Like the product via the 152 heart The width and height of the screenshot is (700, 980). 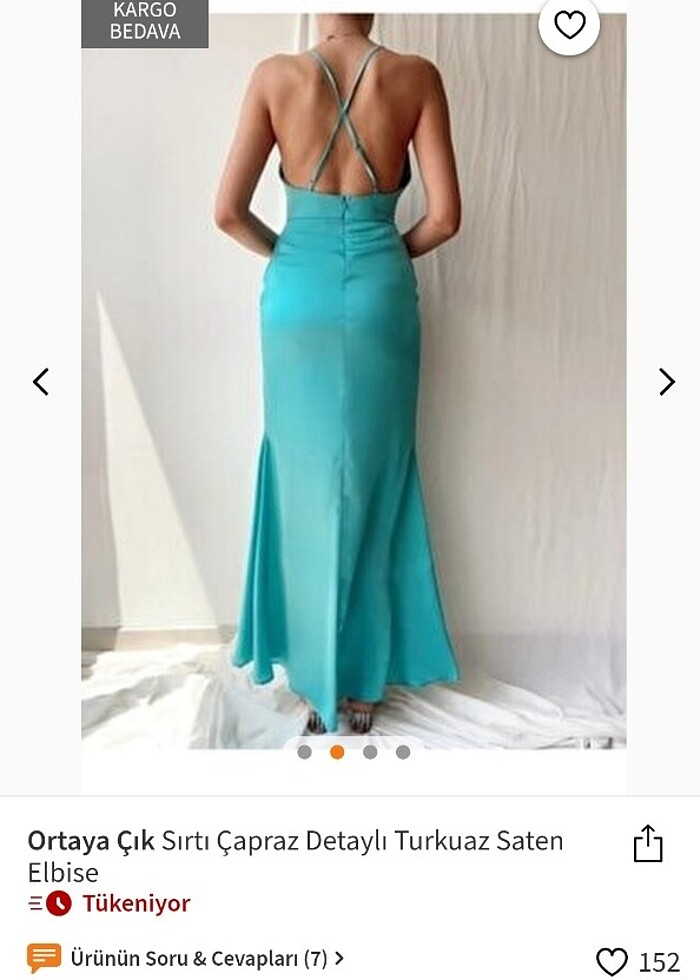[611, 962]
